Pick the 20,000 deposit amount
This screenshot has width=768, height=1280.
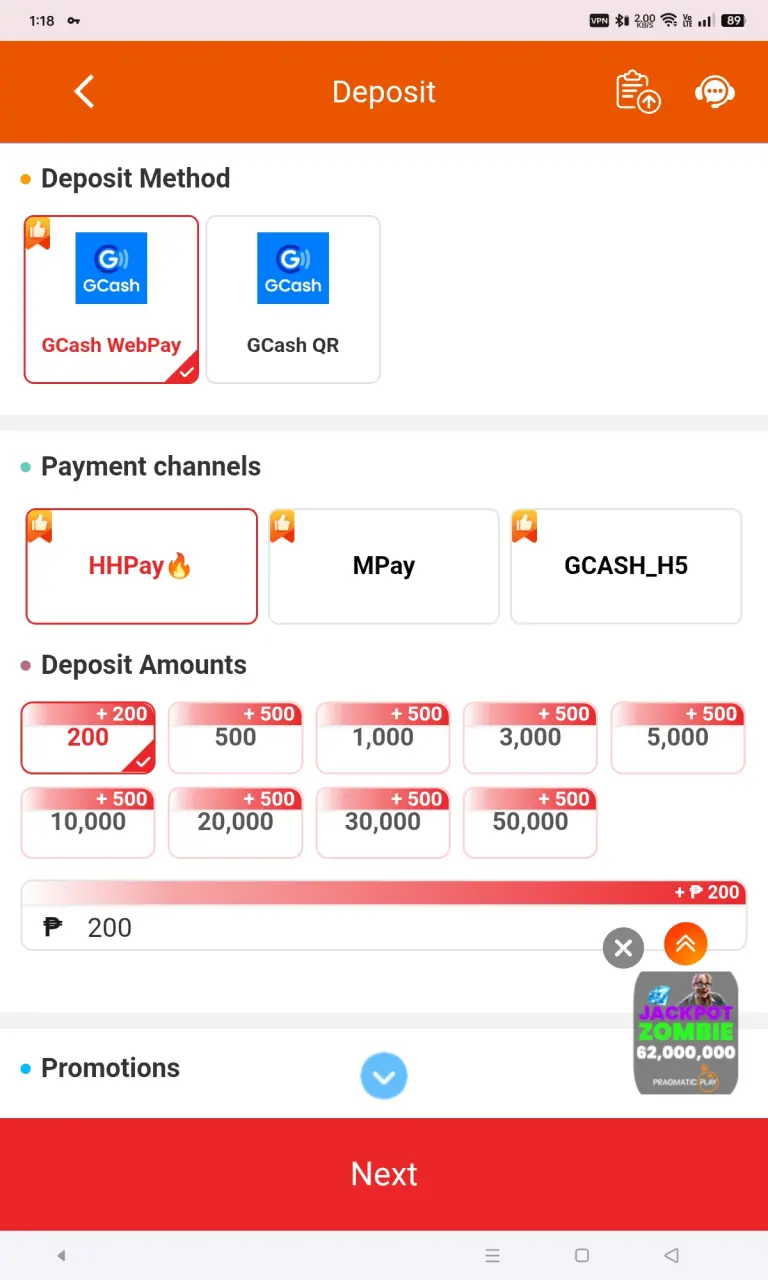[x=235, y=822]
